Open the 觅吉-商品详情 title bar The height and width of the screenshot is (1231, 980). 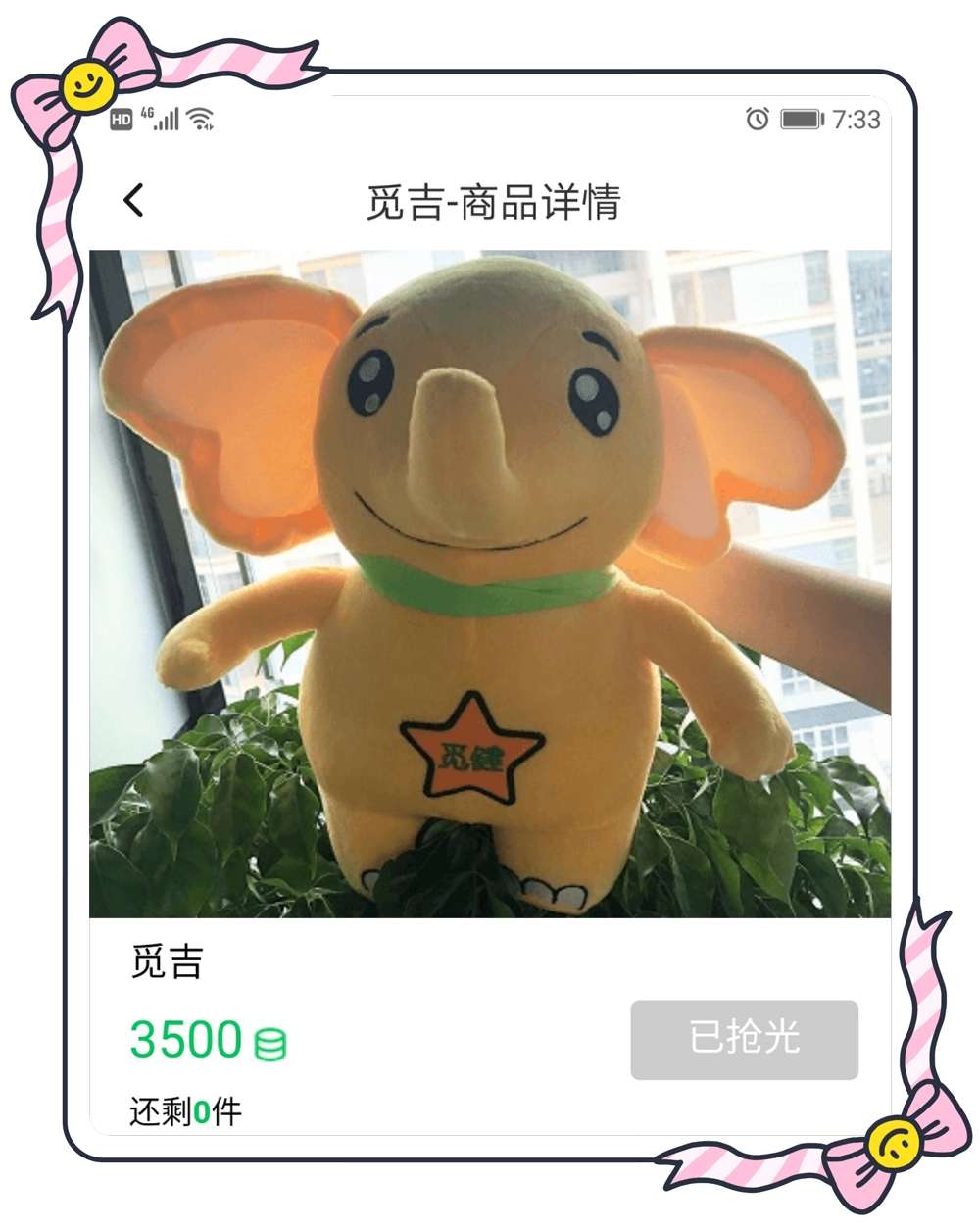tap(490, 203)
